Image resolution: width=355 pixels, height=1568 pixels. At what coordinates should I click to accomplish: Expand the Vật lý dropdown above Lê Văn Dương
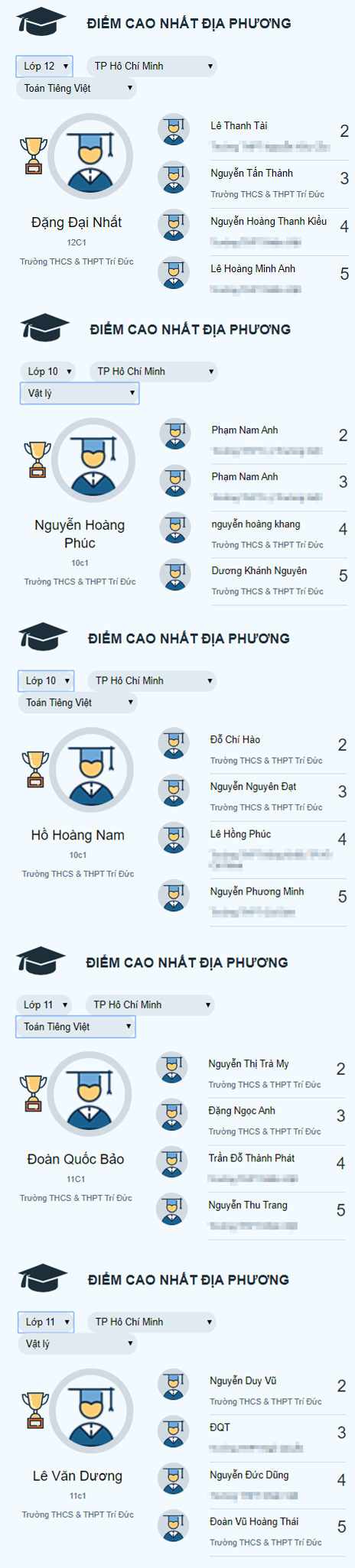click(x=77, y=1344)
